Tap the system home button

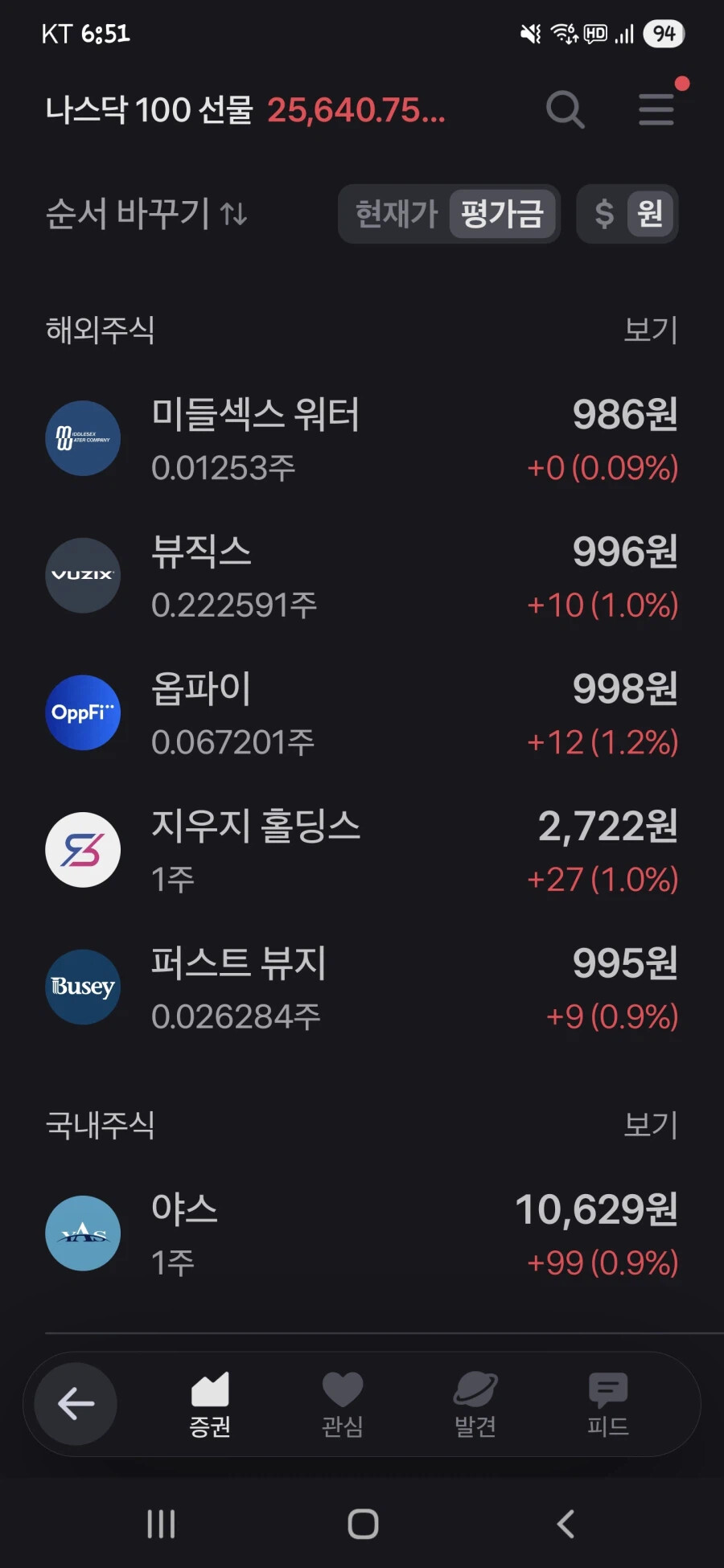[x=363, y=1524]
